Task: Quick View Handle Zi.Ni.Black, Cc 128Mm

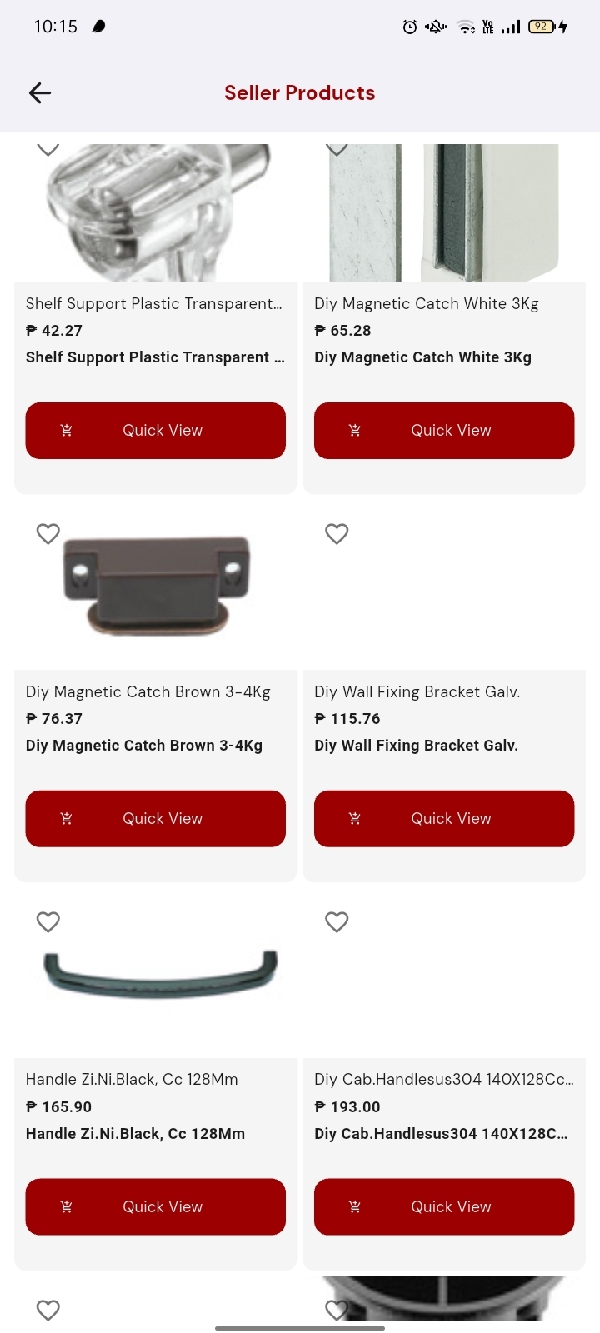Action: pyautogui.click(x=155, y=1206)
